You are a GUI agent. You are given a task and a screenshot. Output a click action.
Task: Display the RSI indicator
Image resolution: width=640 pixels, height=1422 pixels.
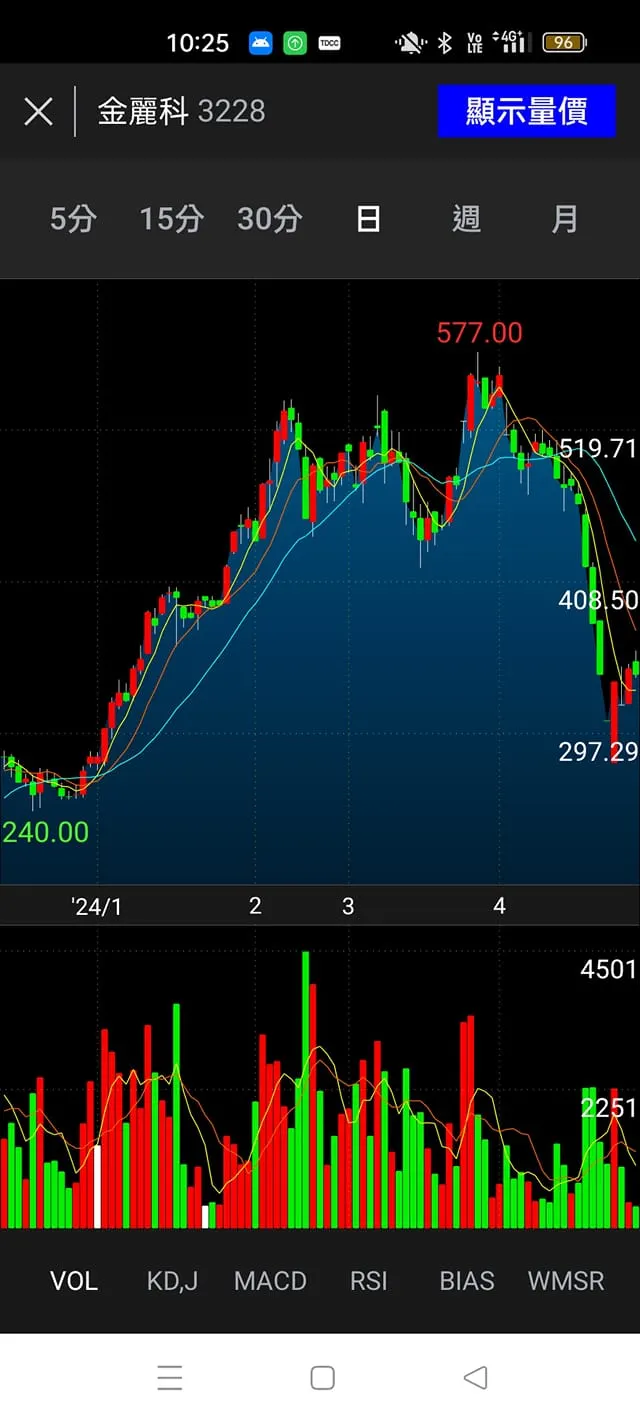pyautogui.click(x=368, y=1281)
